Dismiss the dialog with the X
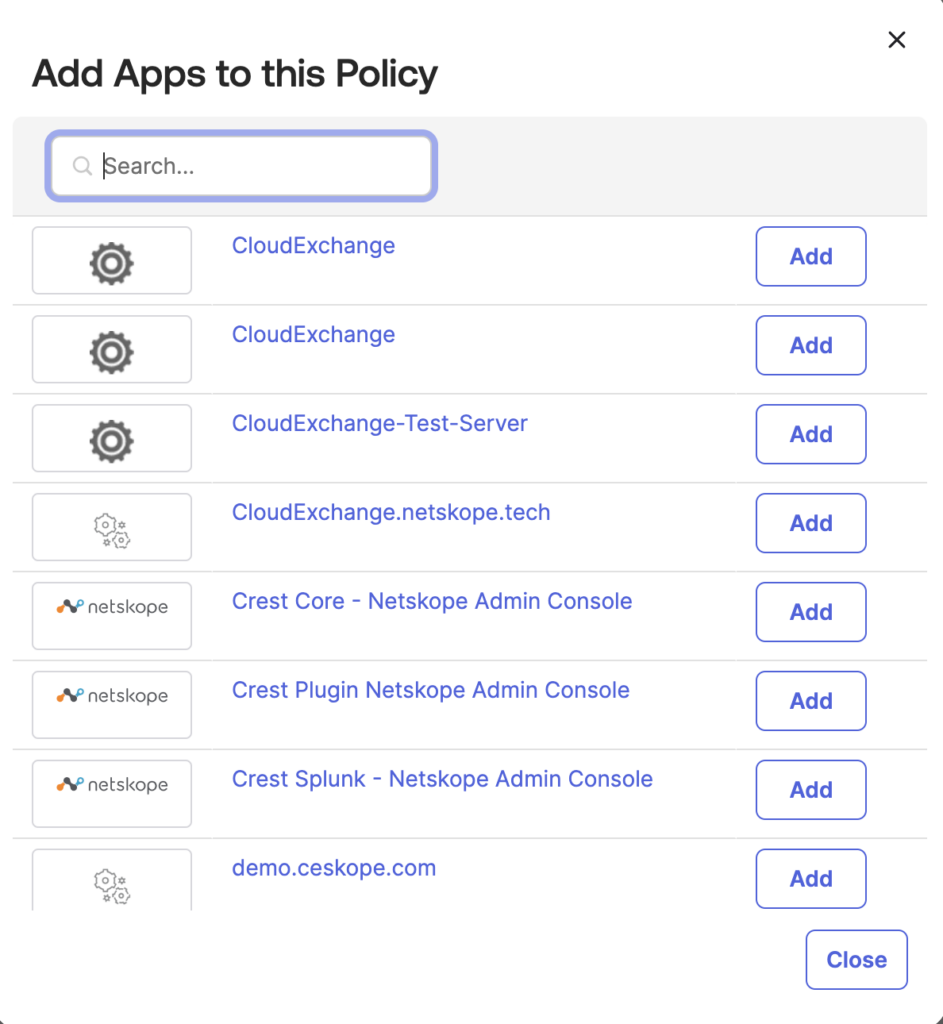Viewport: 943px width, 1024px height. (x=896, y=40)
